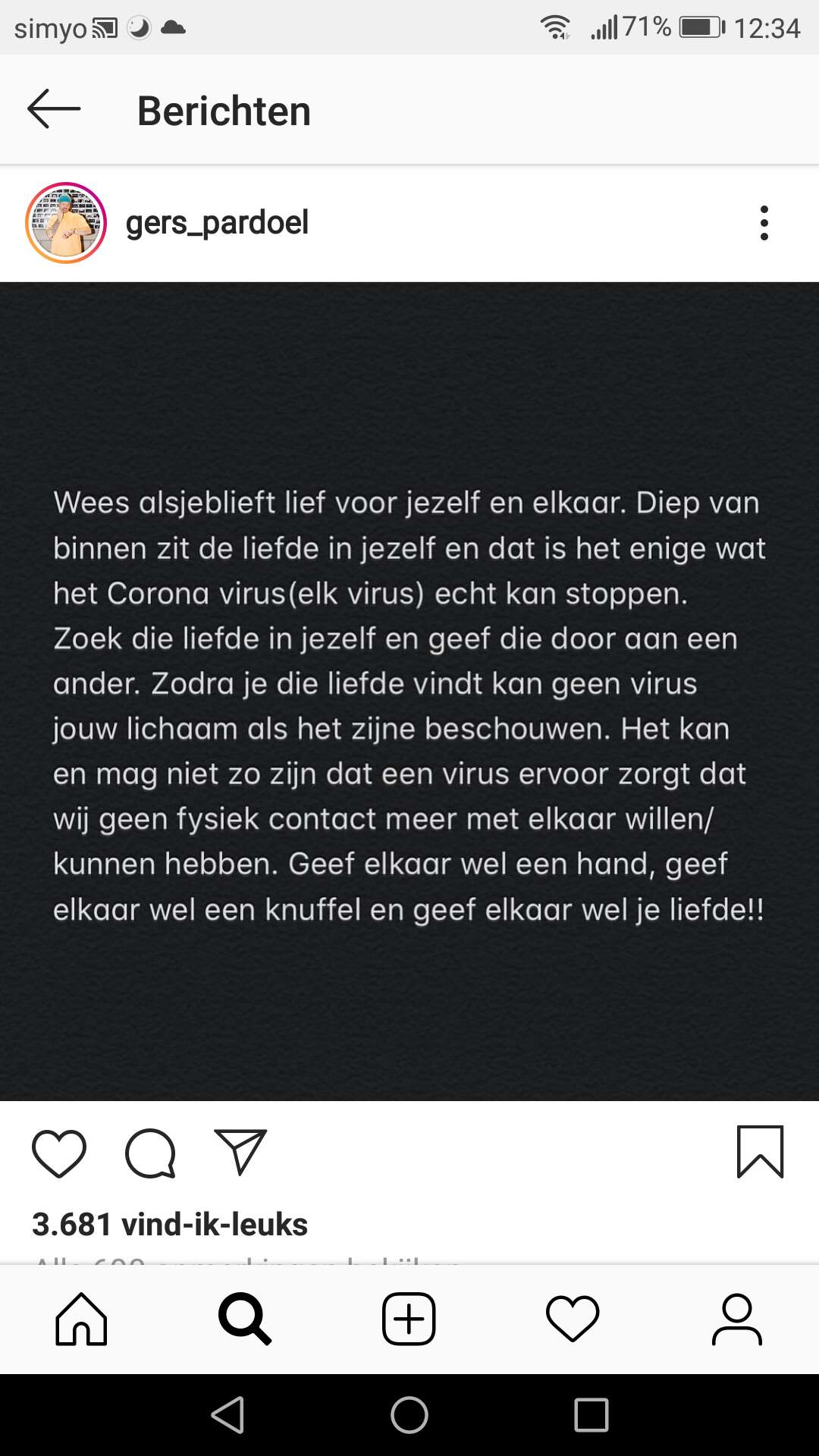Open the system recent apps button
Viewport: 819px width, 1456px height.
tap(591, 1415)
